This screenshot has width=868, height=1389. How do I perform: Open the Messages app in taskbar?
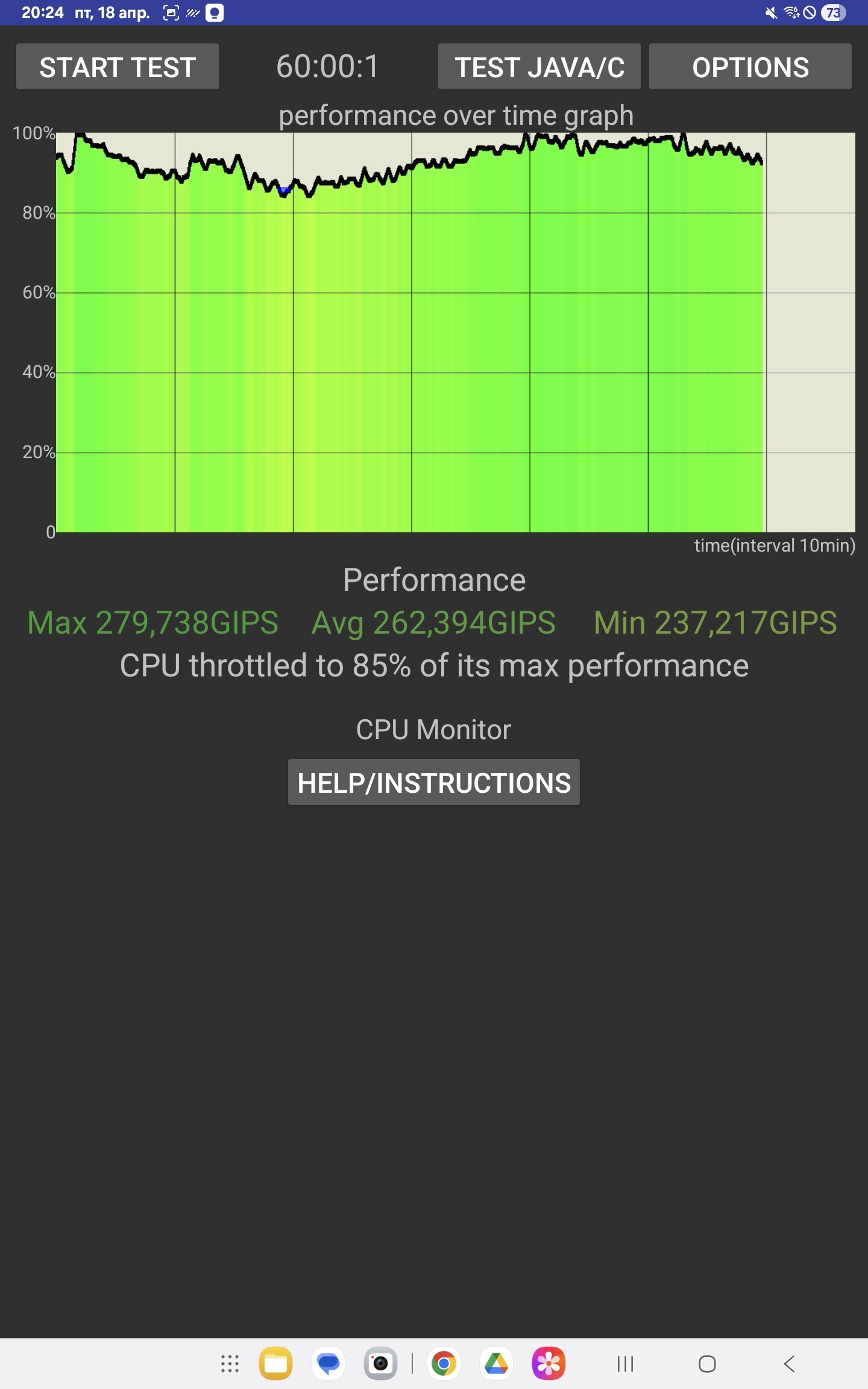point(329,1364)
